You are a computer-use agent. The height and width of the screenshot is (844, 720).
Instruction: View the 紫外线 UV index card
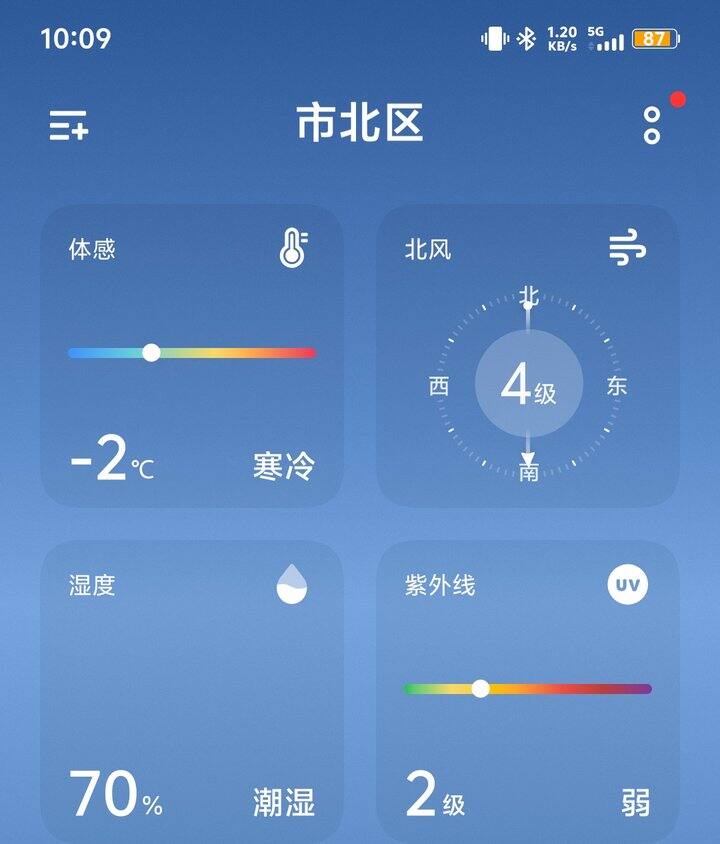pyautogui.click(x=528, y=690)
